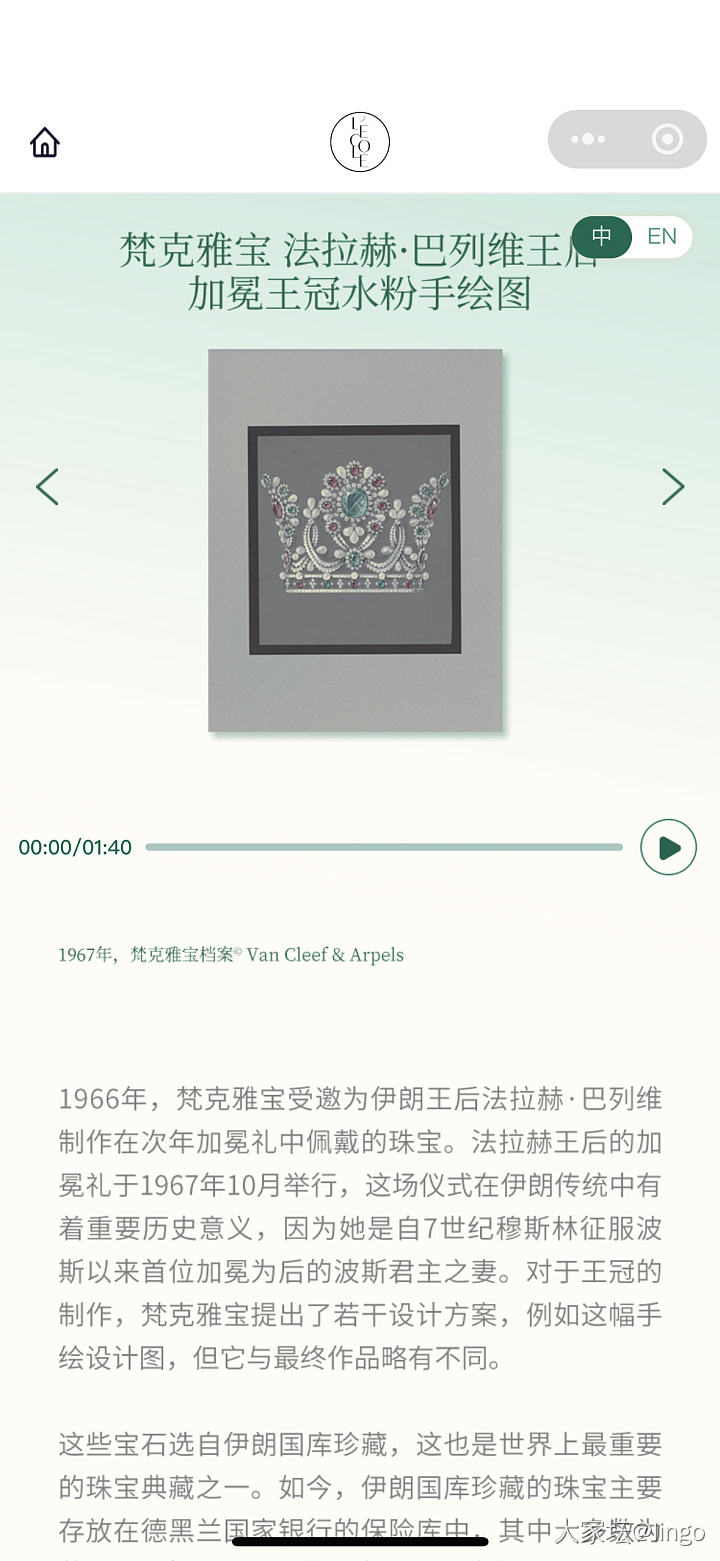Seek within the audio progress bar
The height and width of the screenshot is (1561, 720).
point(383,847)
